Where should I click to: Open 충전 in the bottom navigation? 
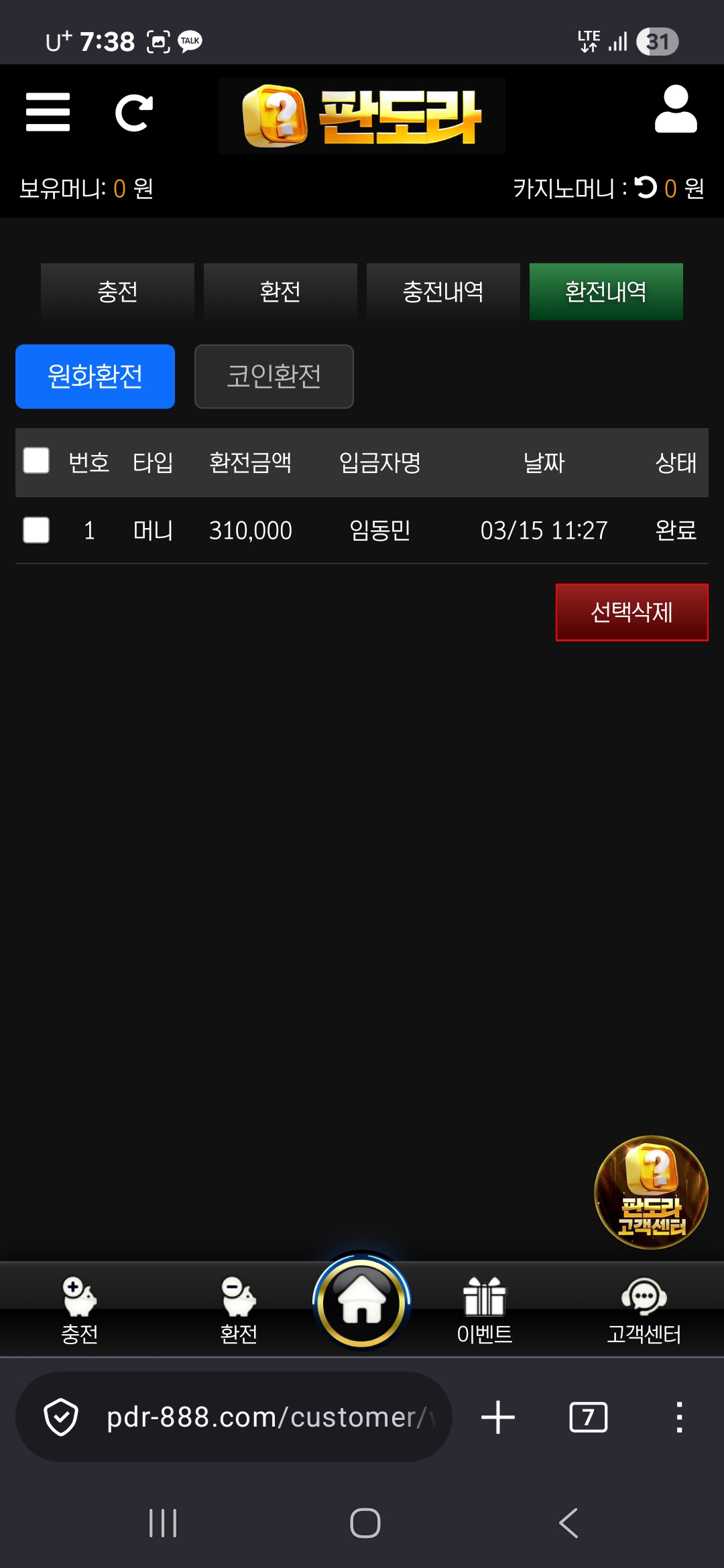click(80, 1310)
